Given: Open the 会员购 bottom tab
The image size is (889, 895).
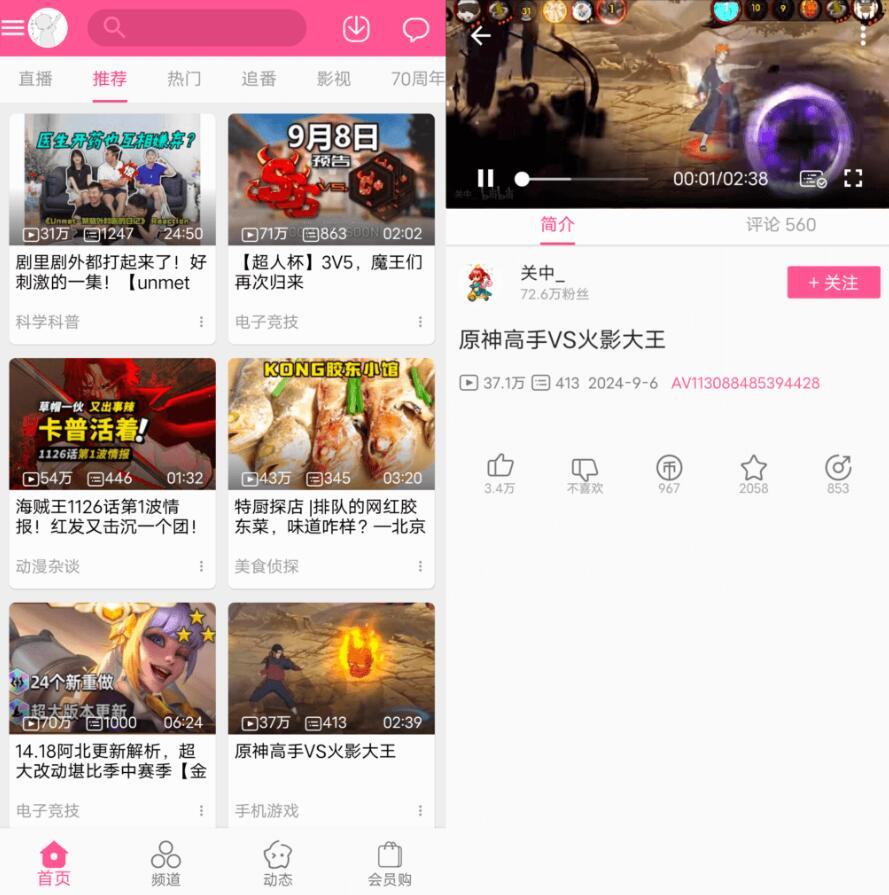Looking at the screenshot, I should (389, 864).
